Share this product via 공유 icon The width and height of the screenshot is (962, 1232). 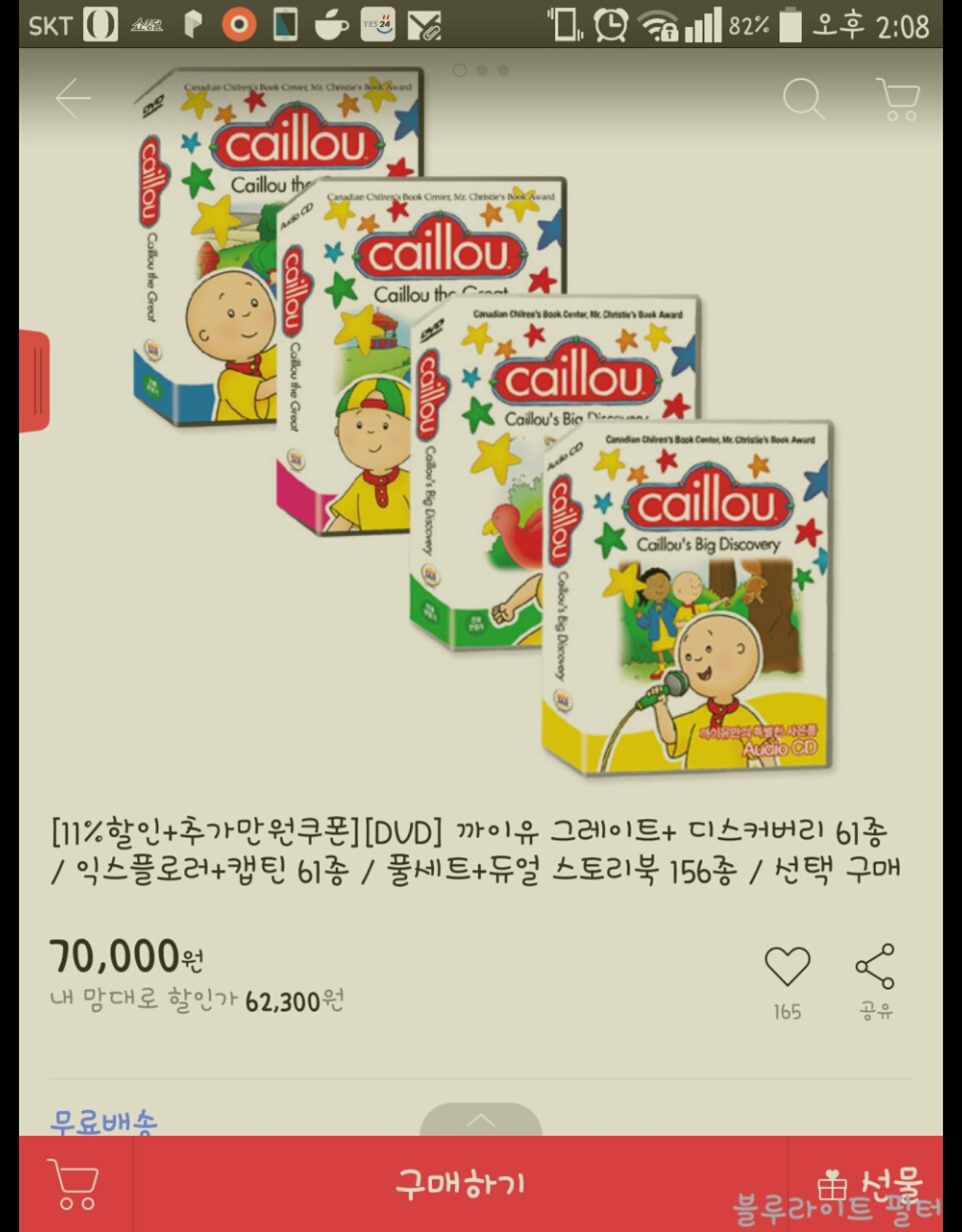pos(875,967)
